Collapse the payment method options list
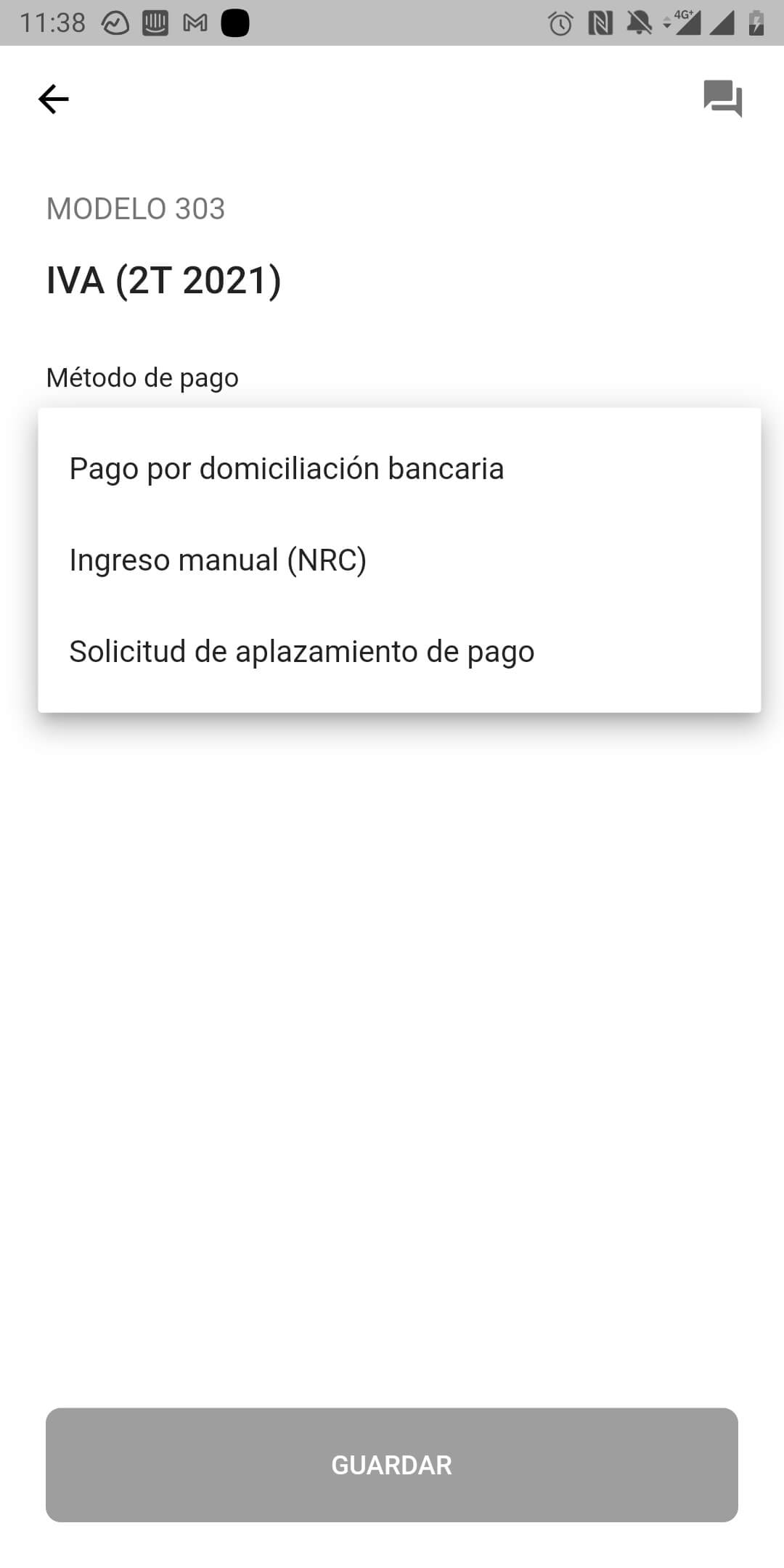This screenshot has width=784, height=1568. click(x=142, y=377)
